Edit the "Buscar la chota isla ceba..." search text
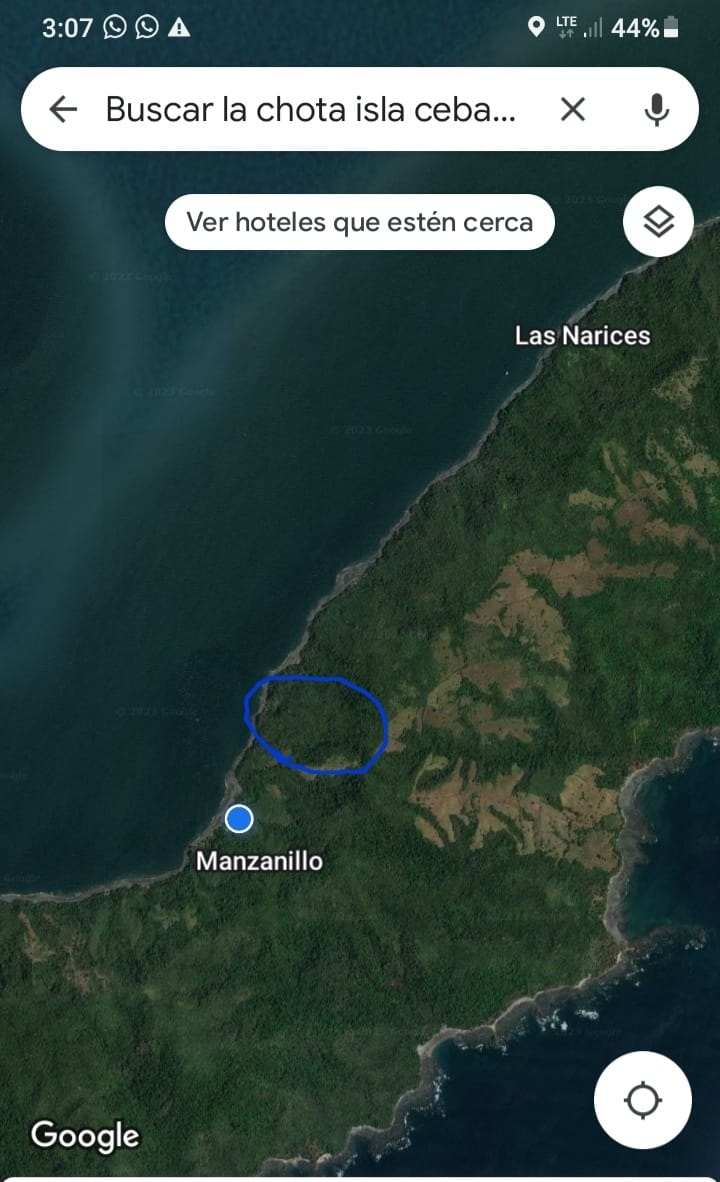This screenshot has width=720, height=1182. point(310,109)
